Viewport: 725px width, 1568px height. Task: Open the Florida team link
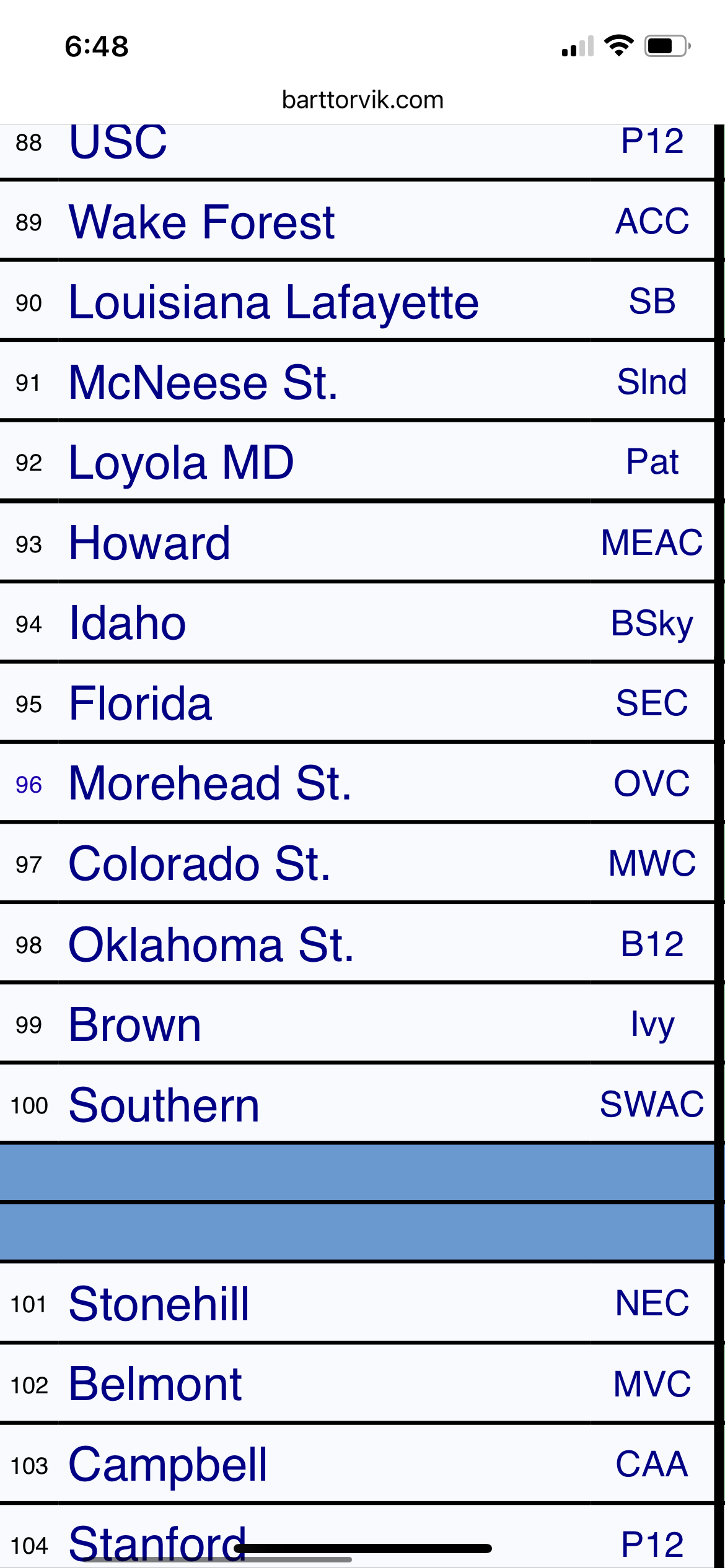[141, 703]
